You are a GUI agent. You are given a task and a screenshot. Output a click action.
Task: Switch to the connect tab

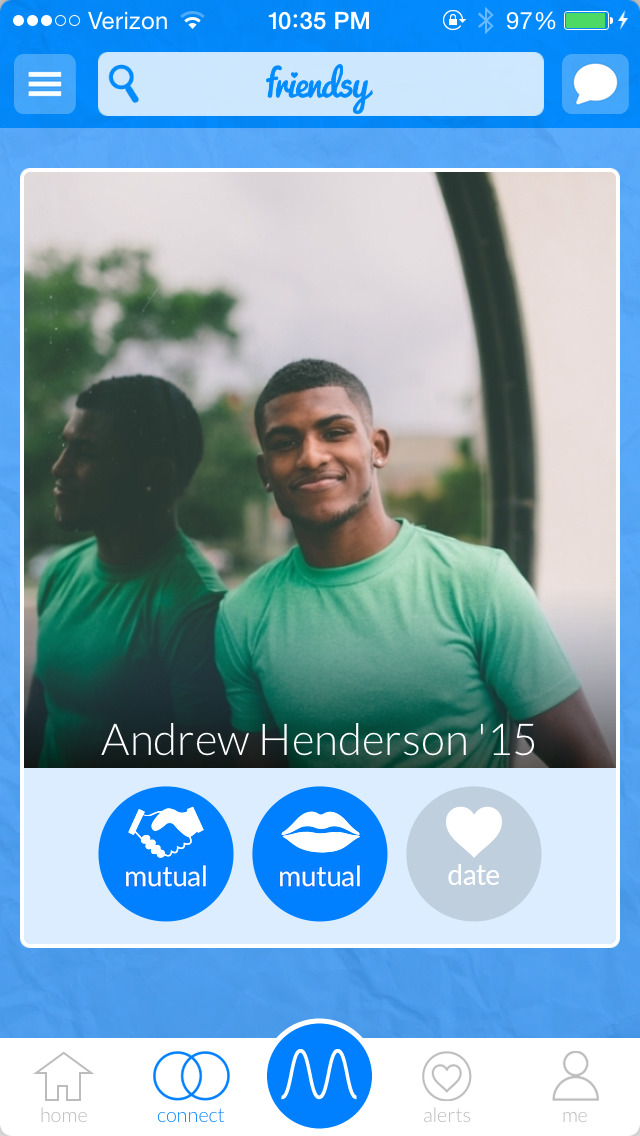tap(191, 1088)
